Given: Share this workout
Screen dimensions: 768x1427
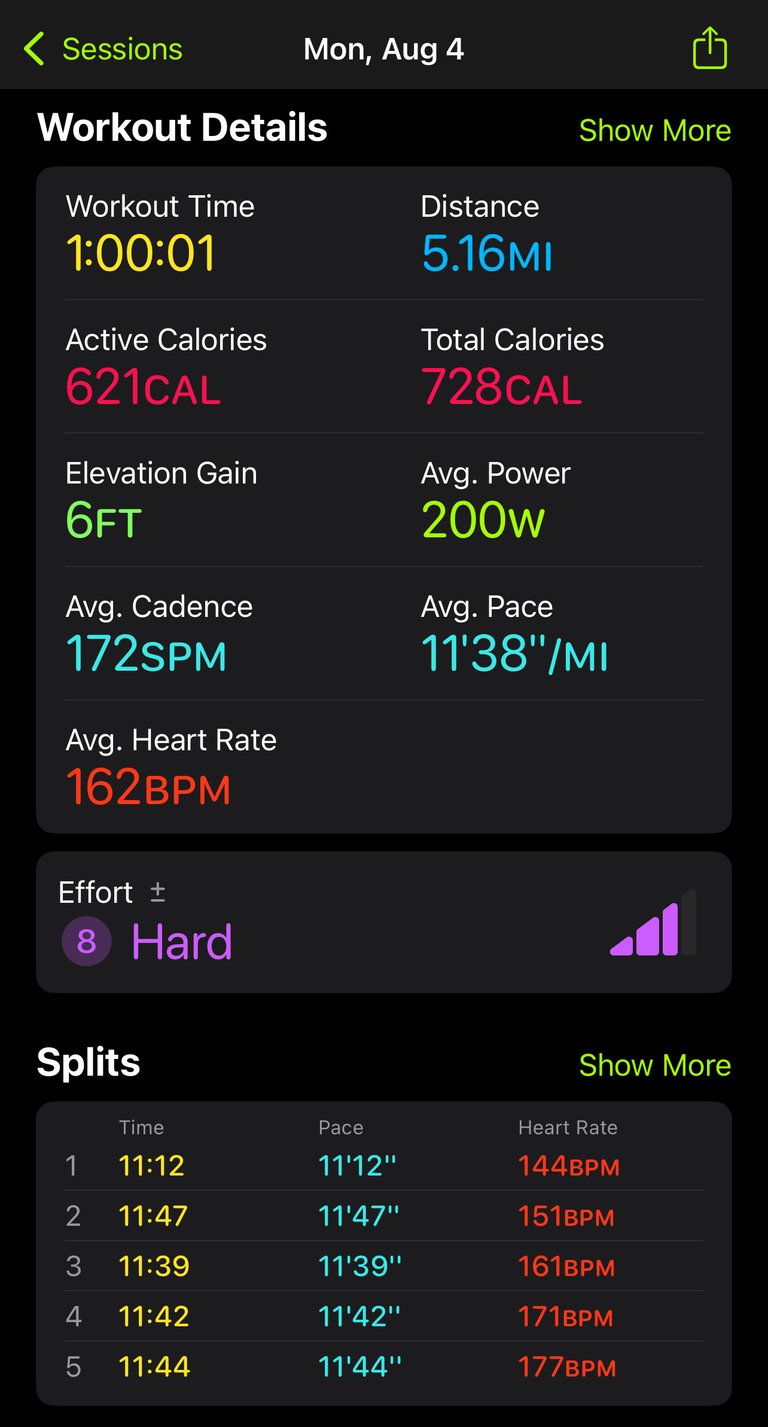Looking at the screenshot, I should [709, 48].
